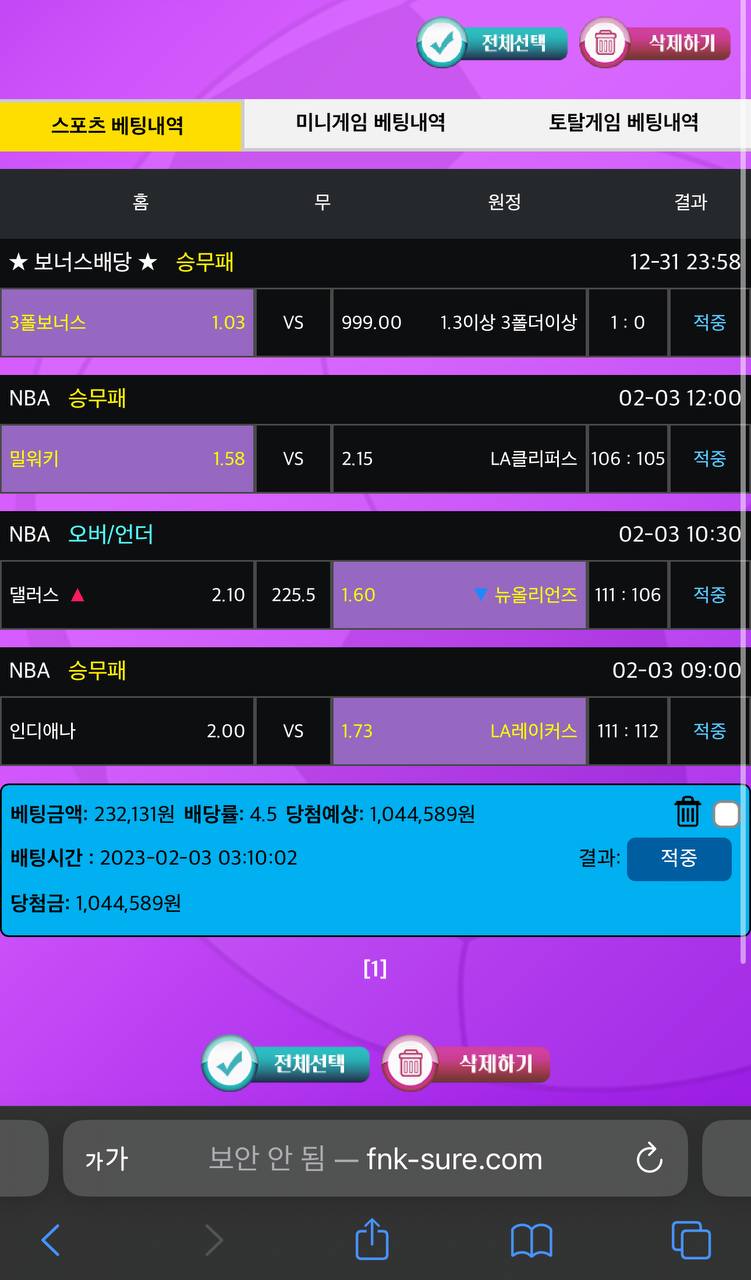The width and height of the screenshot is (751, 1280).
Task: Tap the bottom 삭제하기 button
Action: (x=467, y=1063)
